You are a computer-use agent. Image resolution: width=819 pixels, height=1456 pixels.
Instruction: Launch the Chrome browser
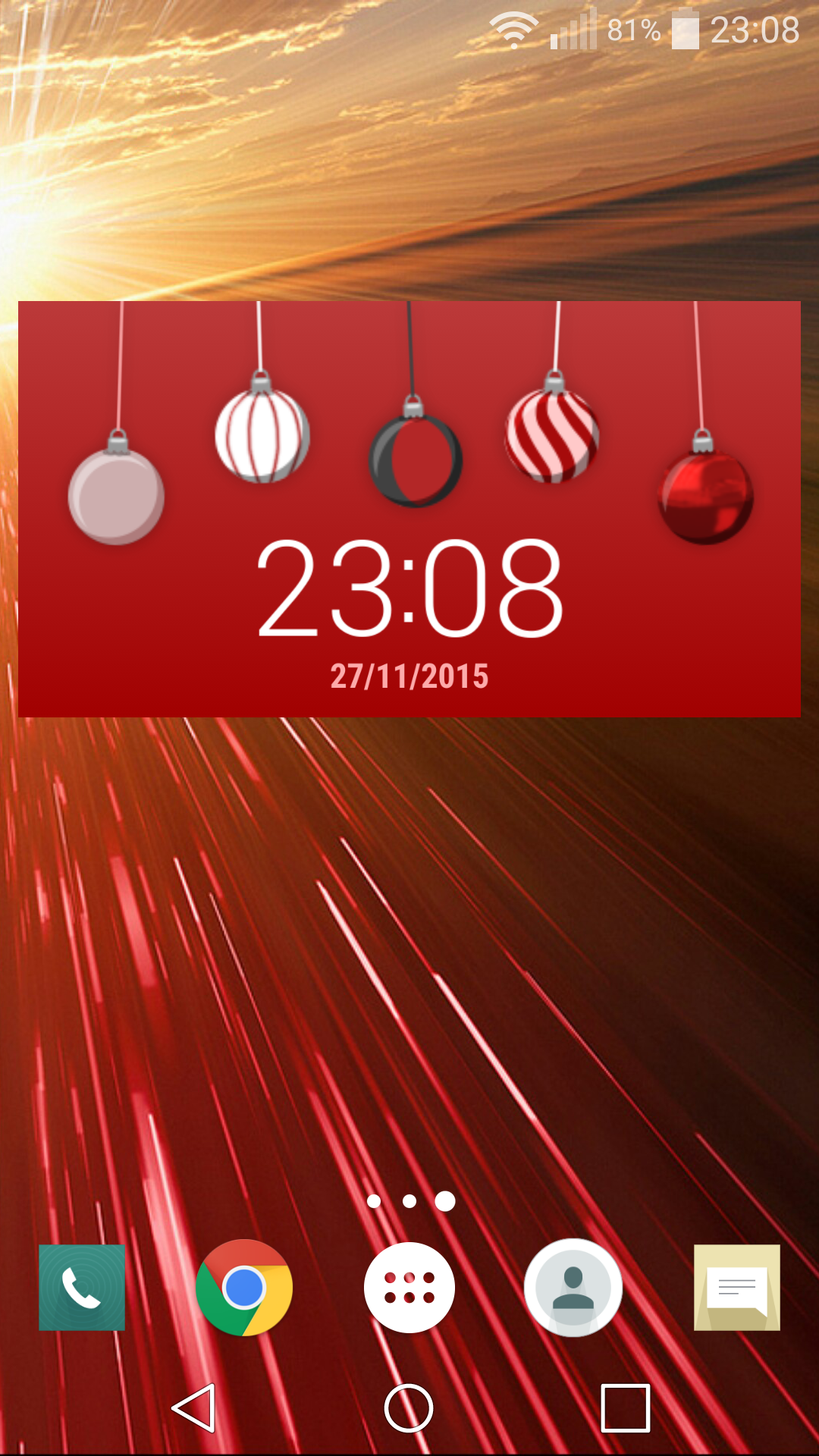(x=244, y=1288)
